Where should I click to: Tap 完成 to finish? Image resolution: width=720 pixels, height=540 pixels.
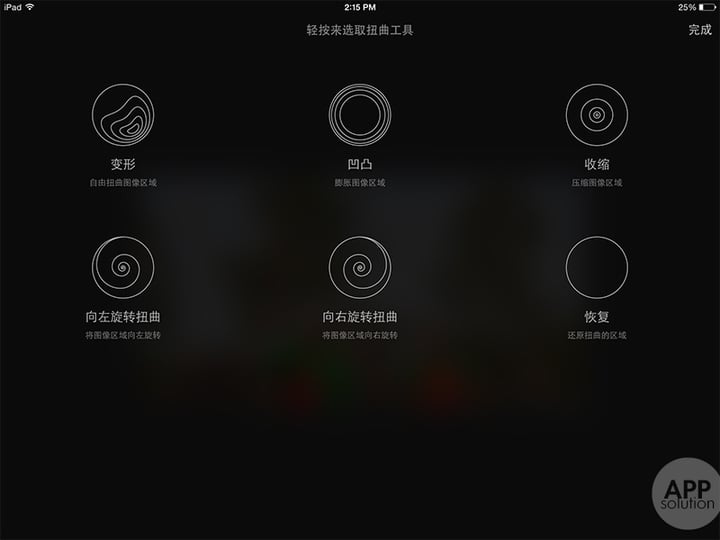tap(699, 30)
